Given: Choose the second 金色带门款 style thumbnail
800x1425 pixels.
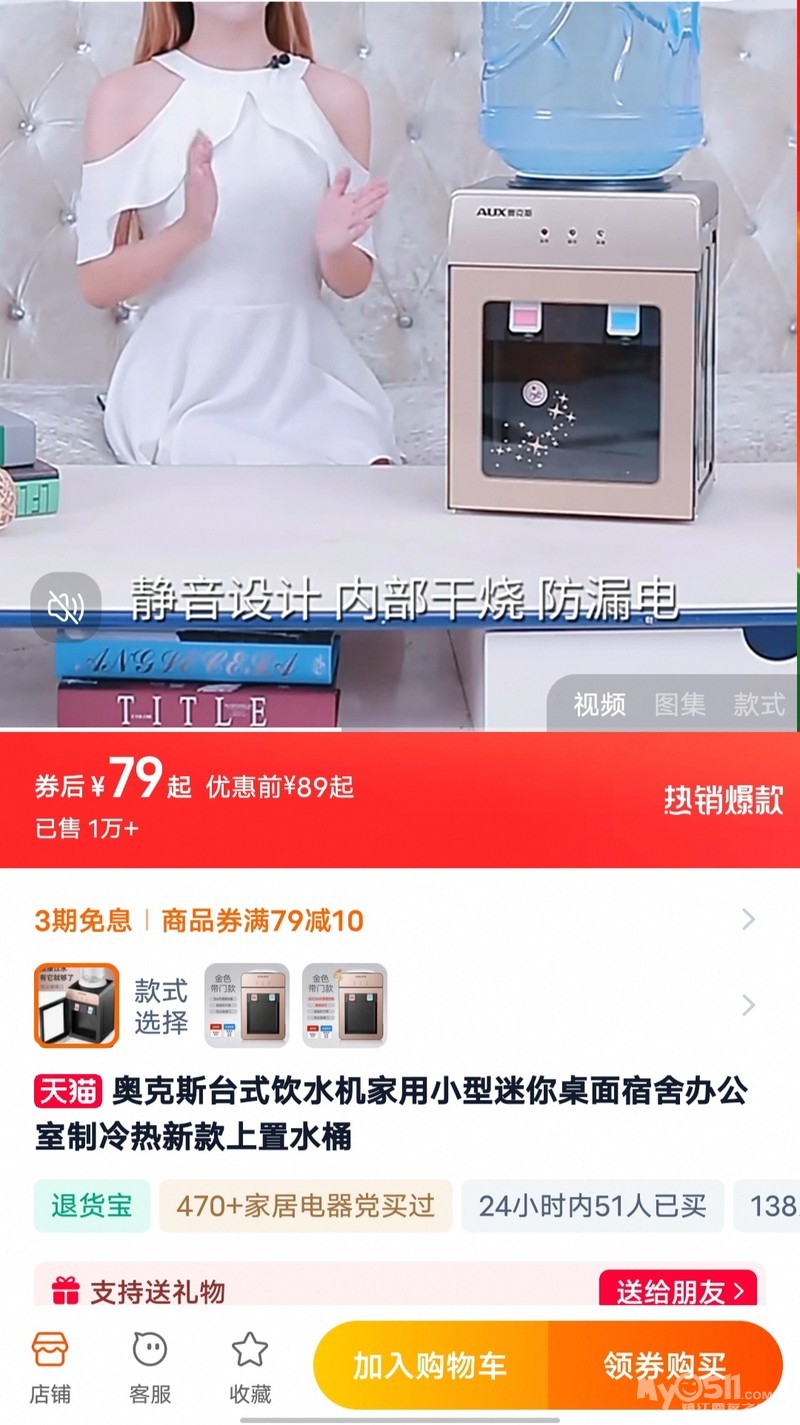Looking at the screenshot, I should 247,1005.
